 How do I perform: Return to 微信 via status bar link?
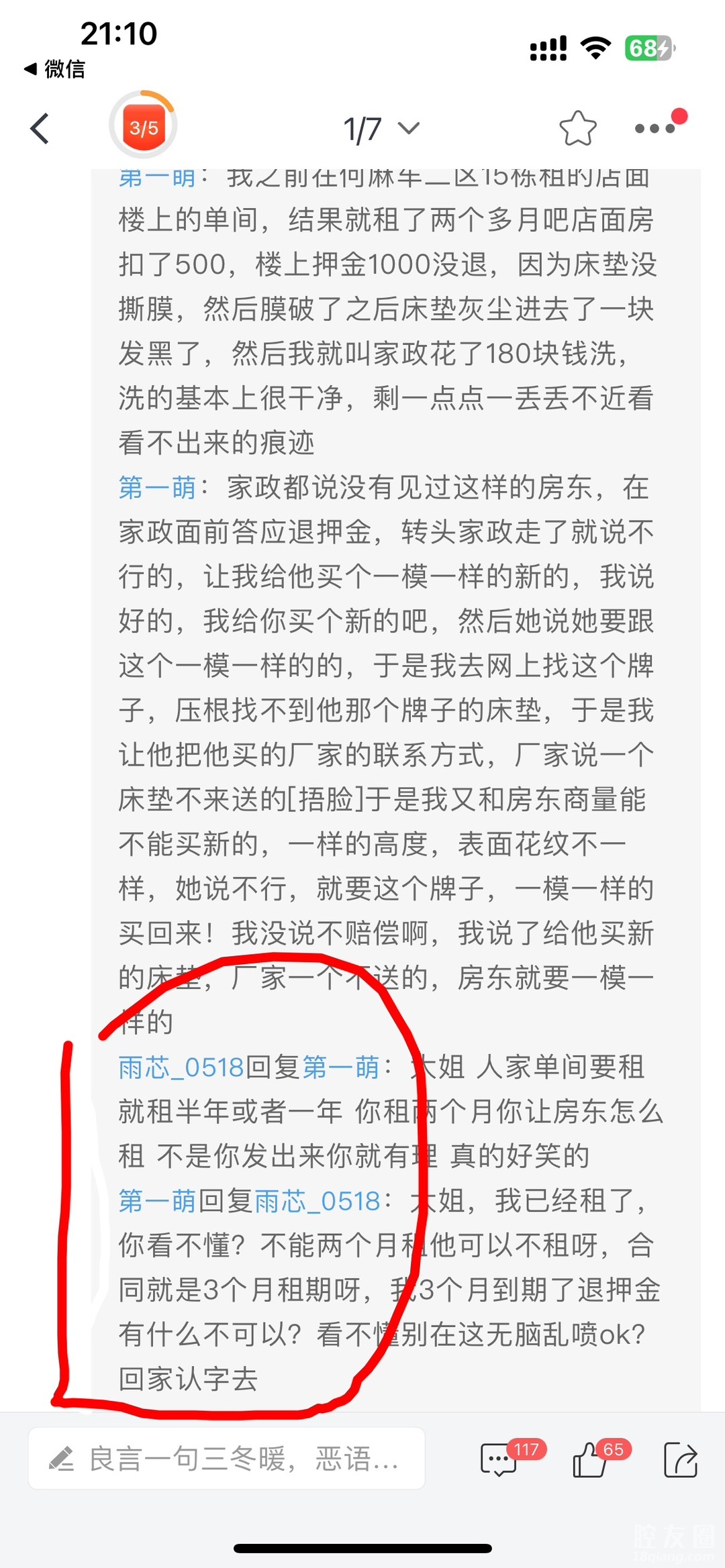pyautogui.click(x=55, y=68)
